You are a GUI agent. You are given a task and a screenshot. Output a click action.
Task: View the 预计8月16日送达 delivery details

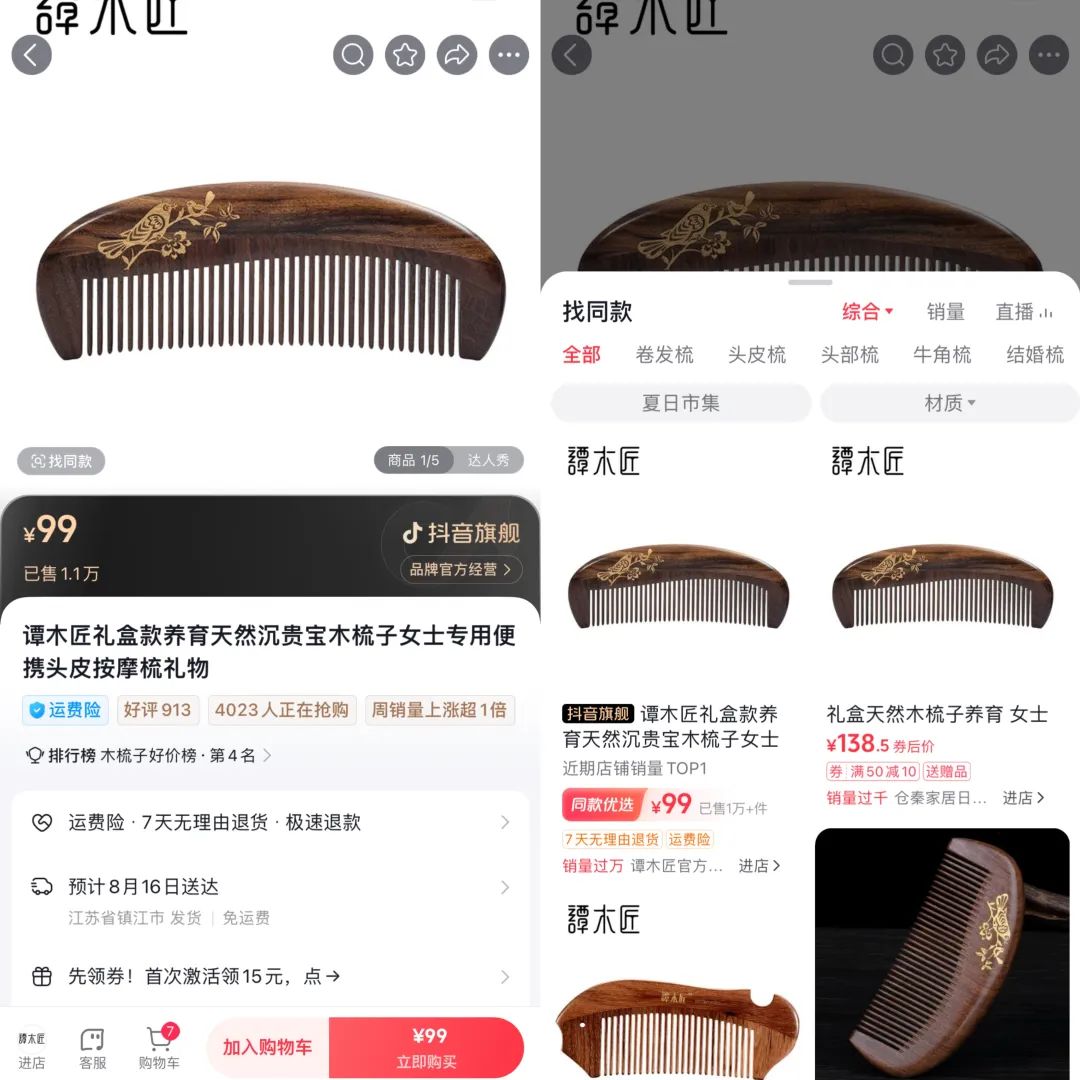pyautogui.click(x=270, y=900)
